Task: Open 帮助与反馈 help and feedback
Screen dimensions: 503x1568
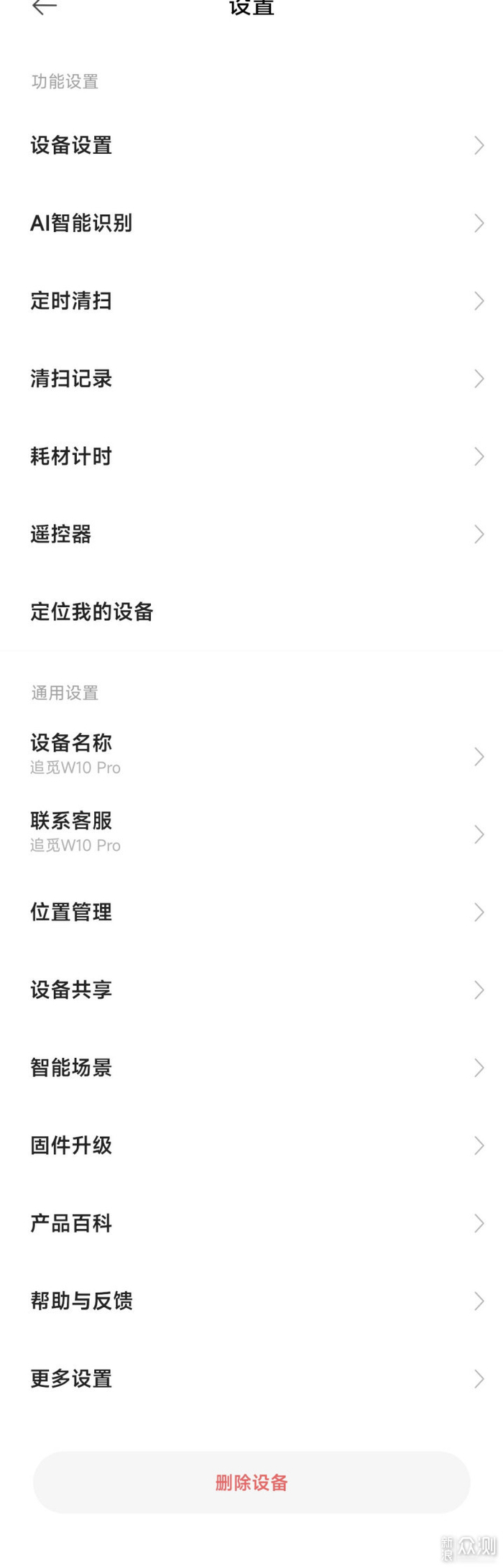Action: pos(251,1301)
